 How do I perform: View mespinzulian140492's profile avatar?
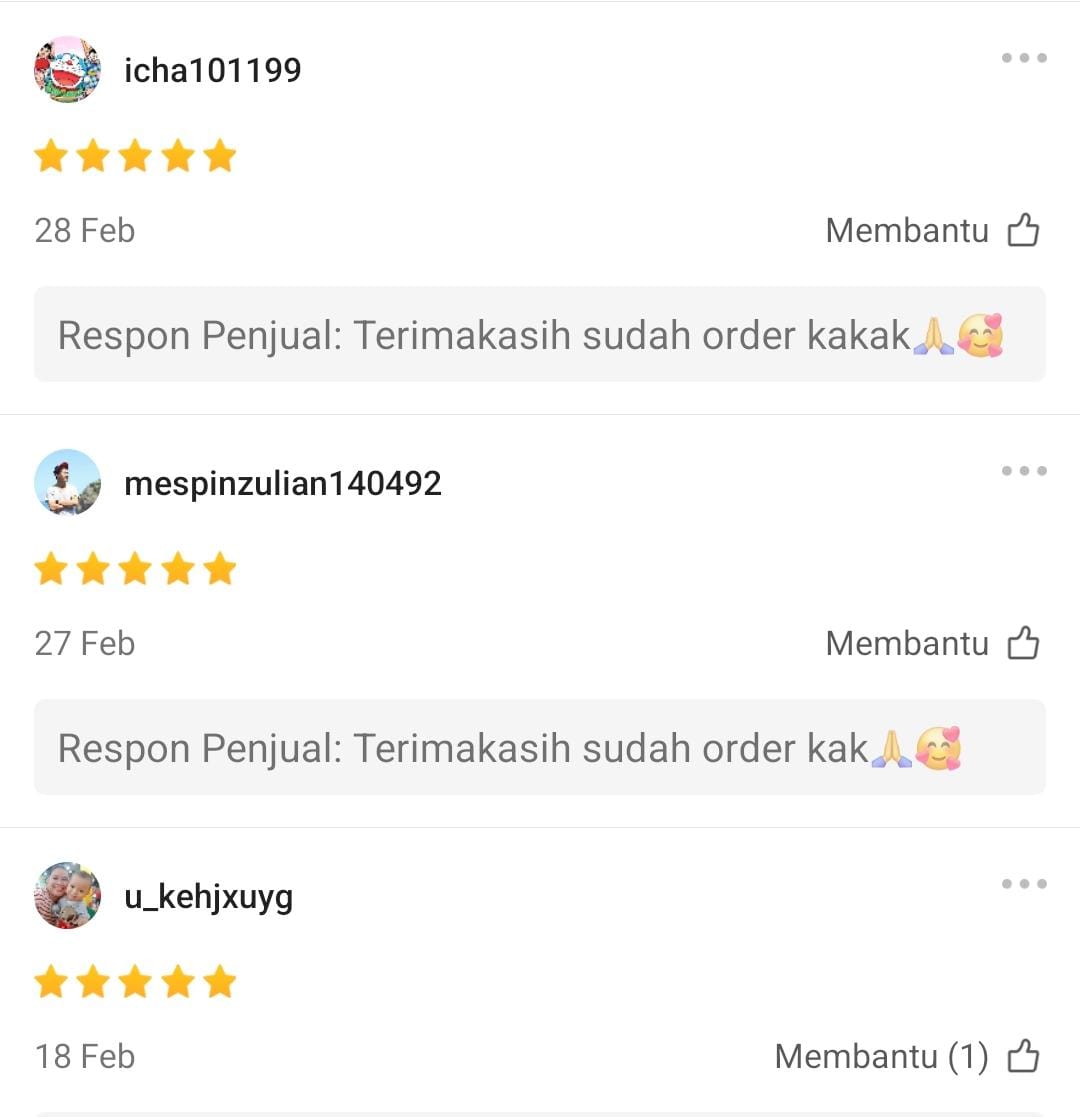68,483
